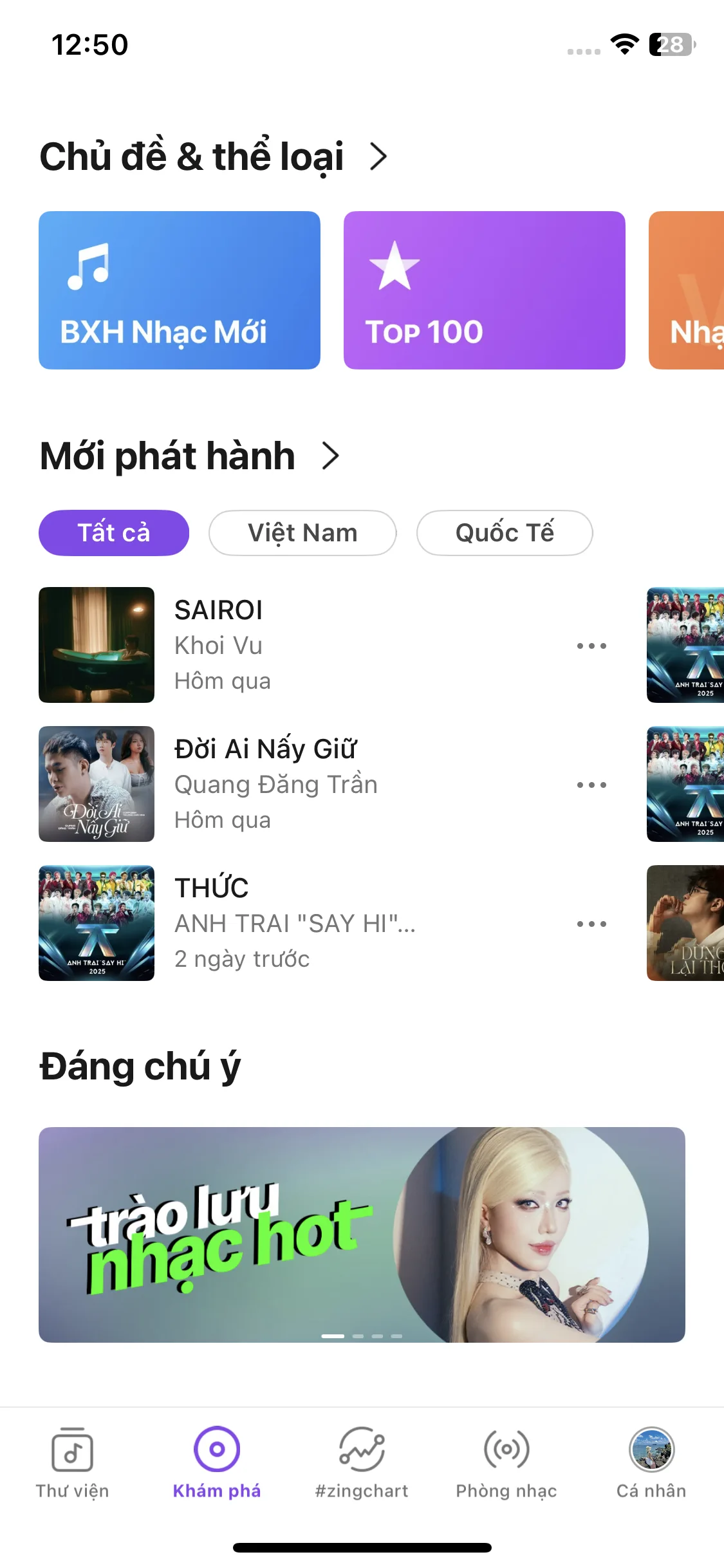
Task: Open the Chủ đề & thể loại section arrow
Action: point(378,156)
